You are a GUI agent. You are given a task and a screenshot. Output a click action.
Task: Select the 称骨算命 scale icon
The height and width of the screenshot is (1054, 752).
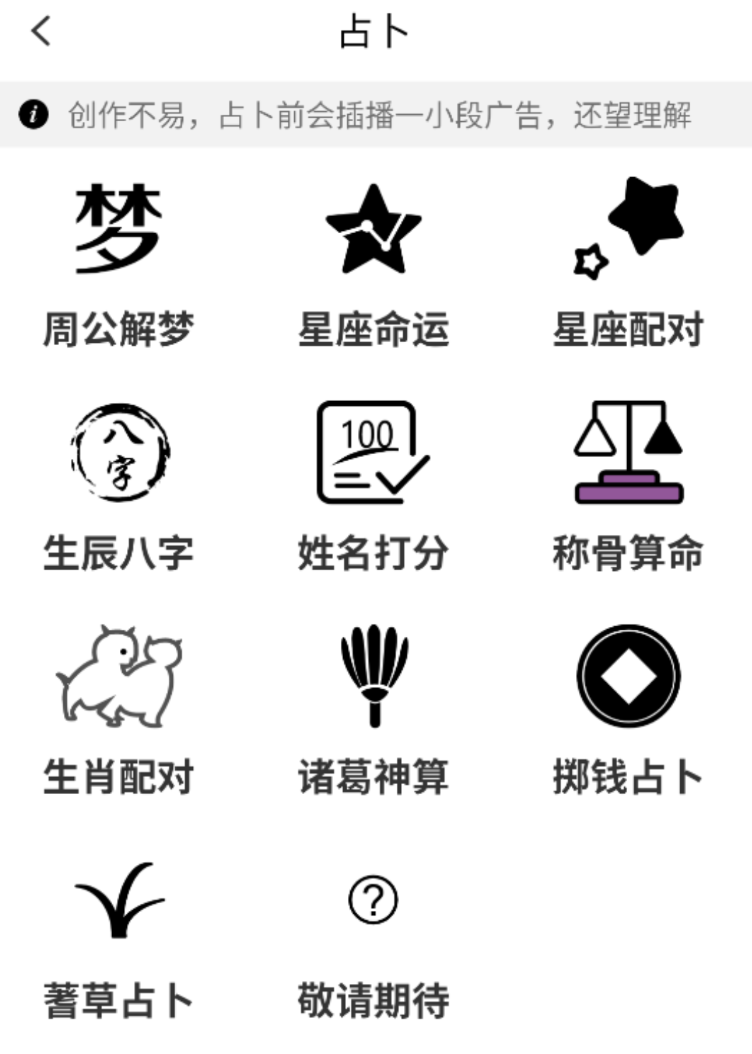[x=627, y=452]
